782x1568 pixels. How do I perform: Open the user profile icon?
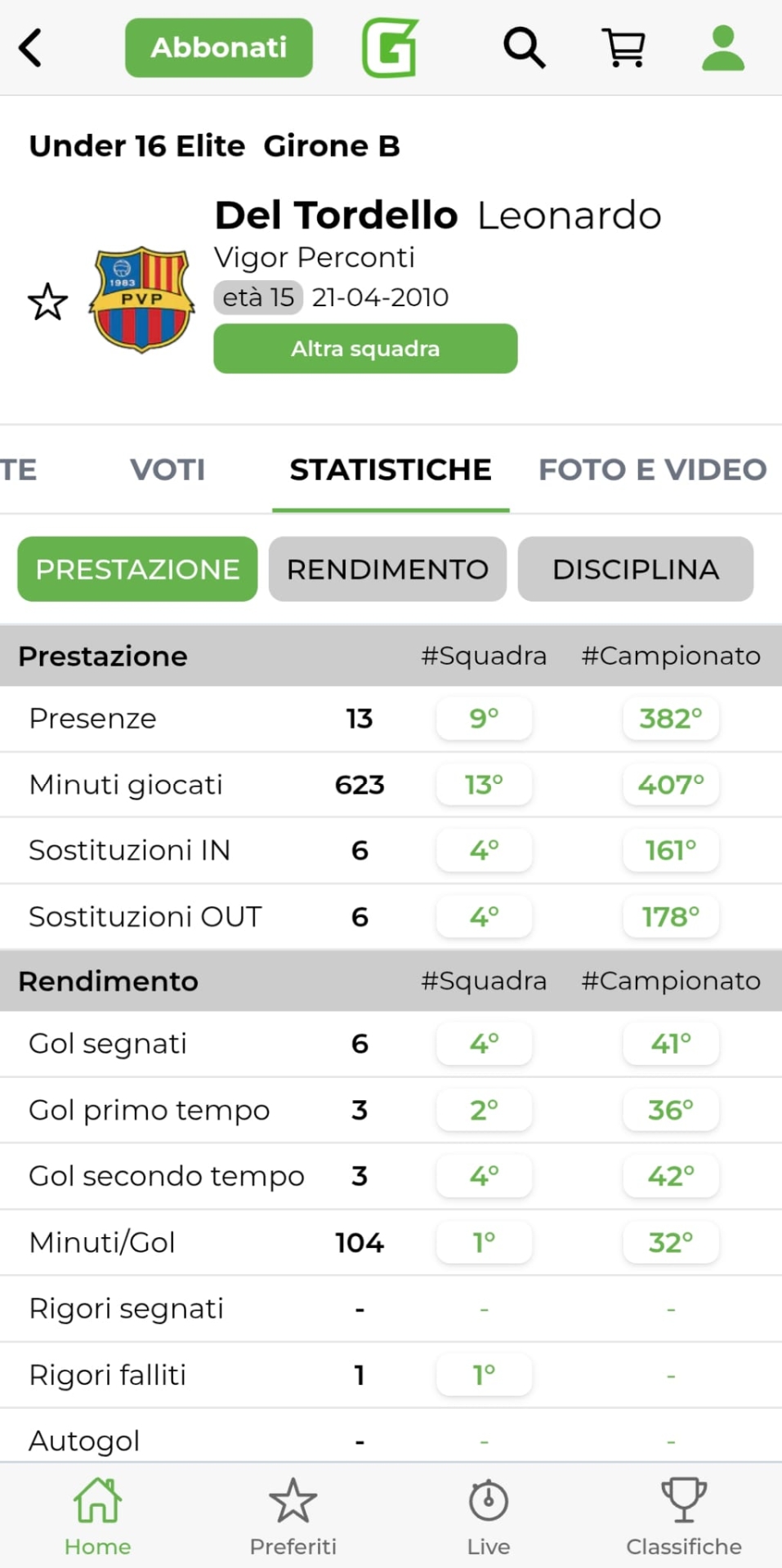point(723,47)
